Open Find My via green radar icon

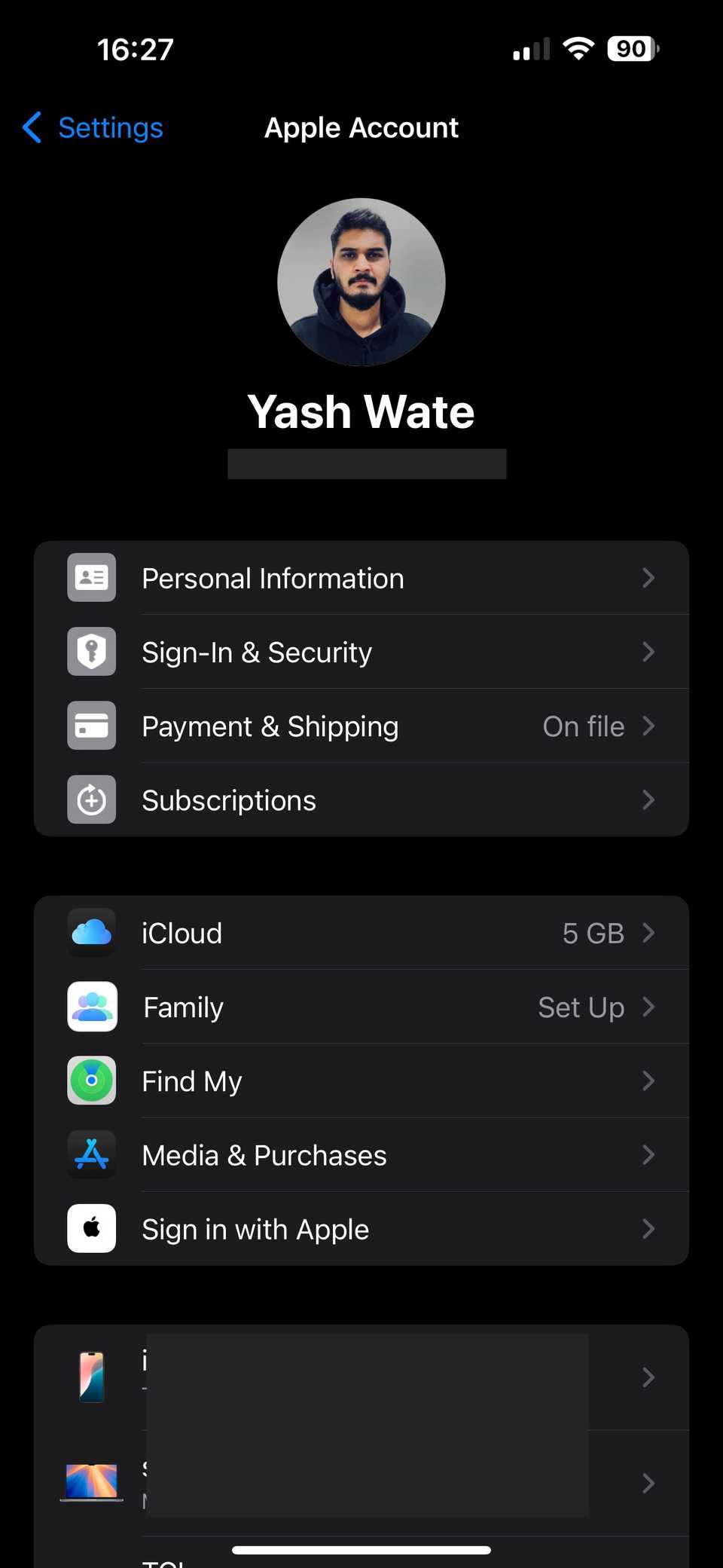(x=91, y=1080)
